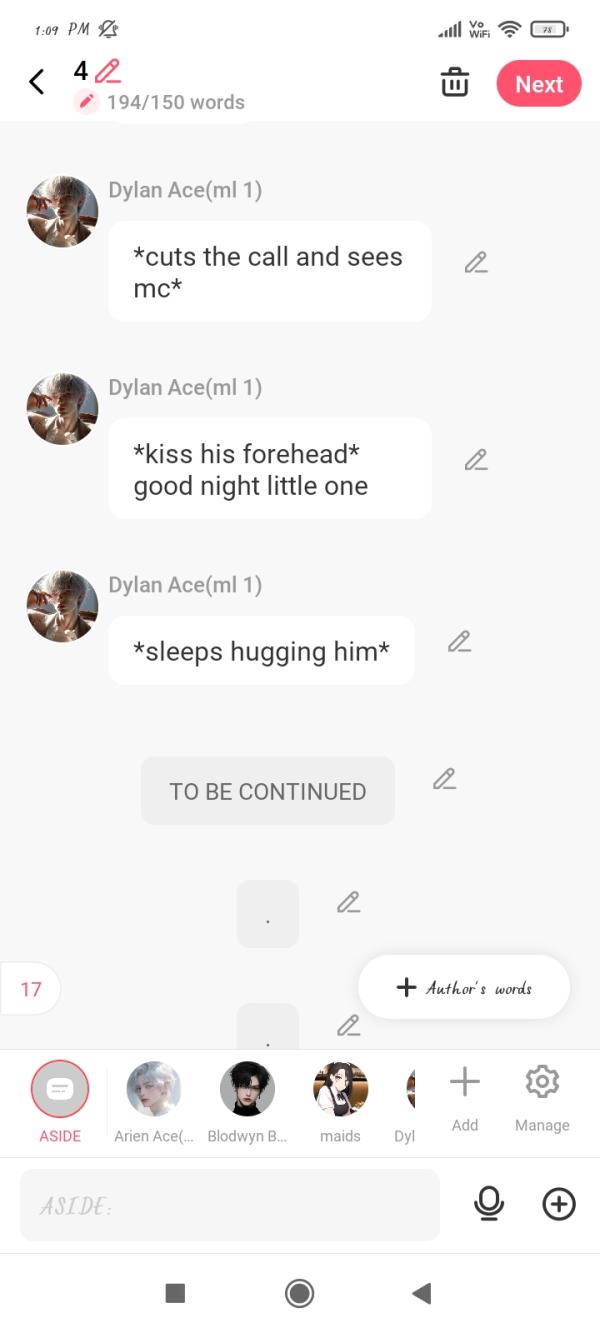Go to the system home screen
Viewport: 600px width, 1333px height.
(x=299, y=1293)
